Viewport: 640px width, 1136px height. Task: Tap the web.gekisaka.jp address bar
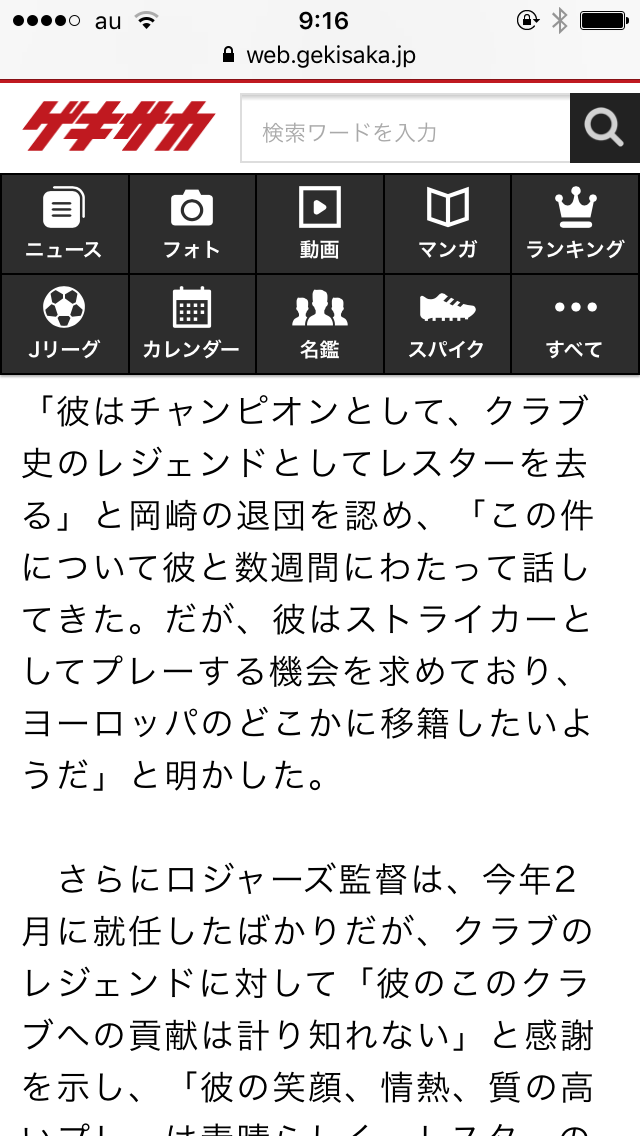320,55
